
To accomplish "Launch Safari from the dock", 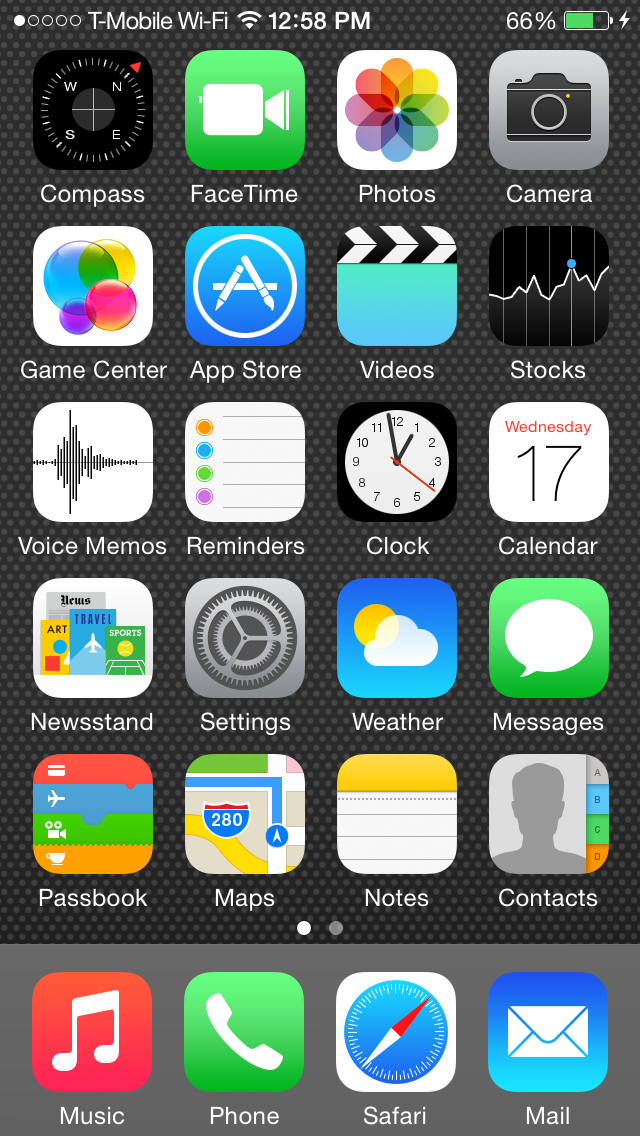I will tap(396, 1032).
